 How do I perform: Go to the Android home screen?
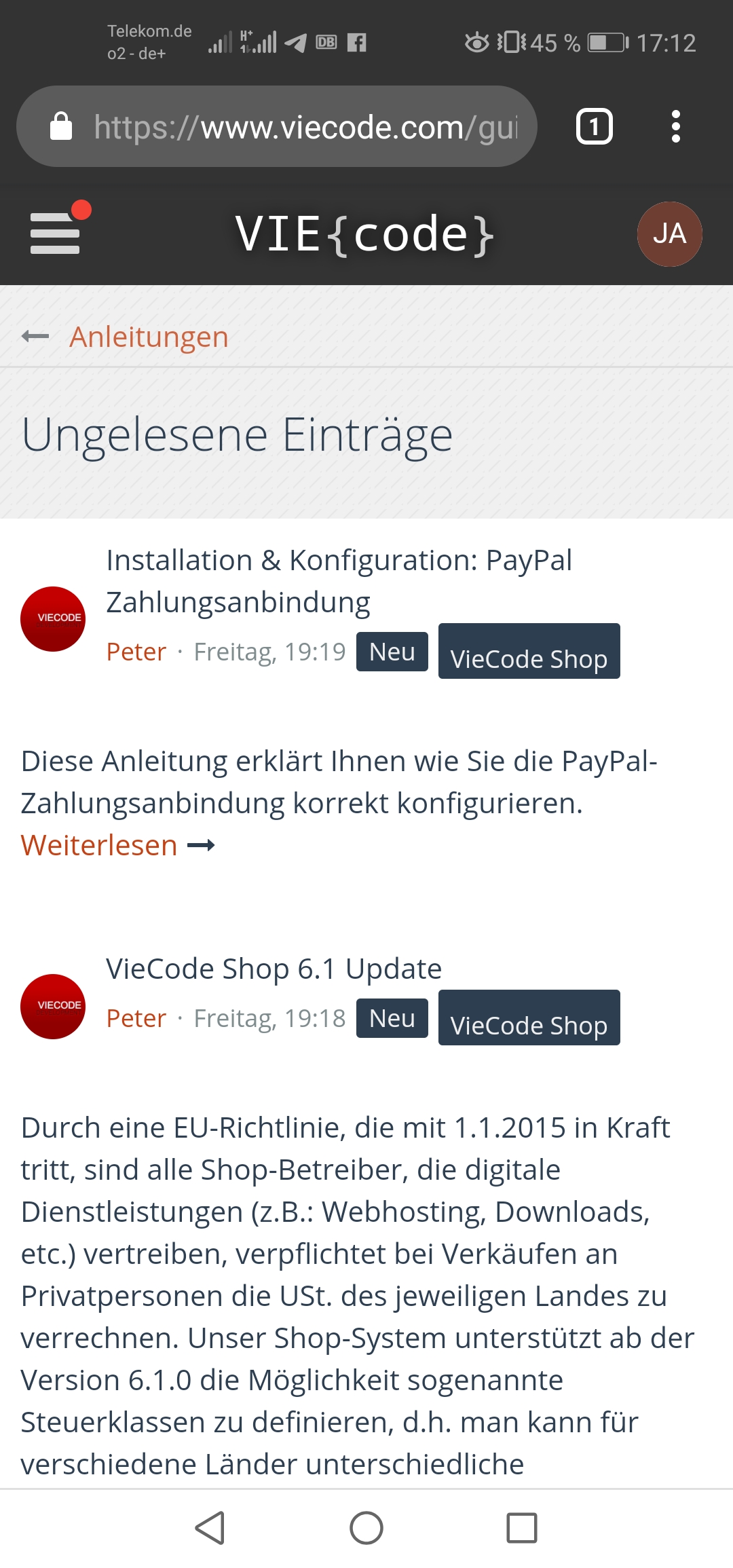tap(366, 1528)
